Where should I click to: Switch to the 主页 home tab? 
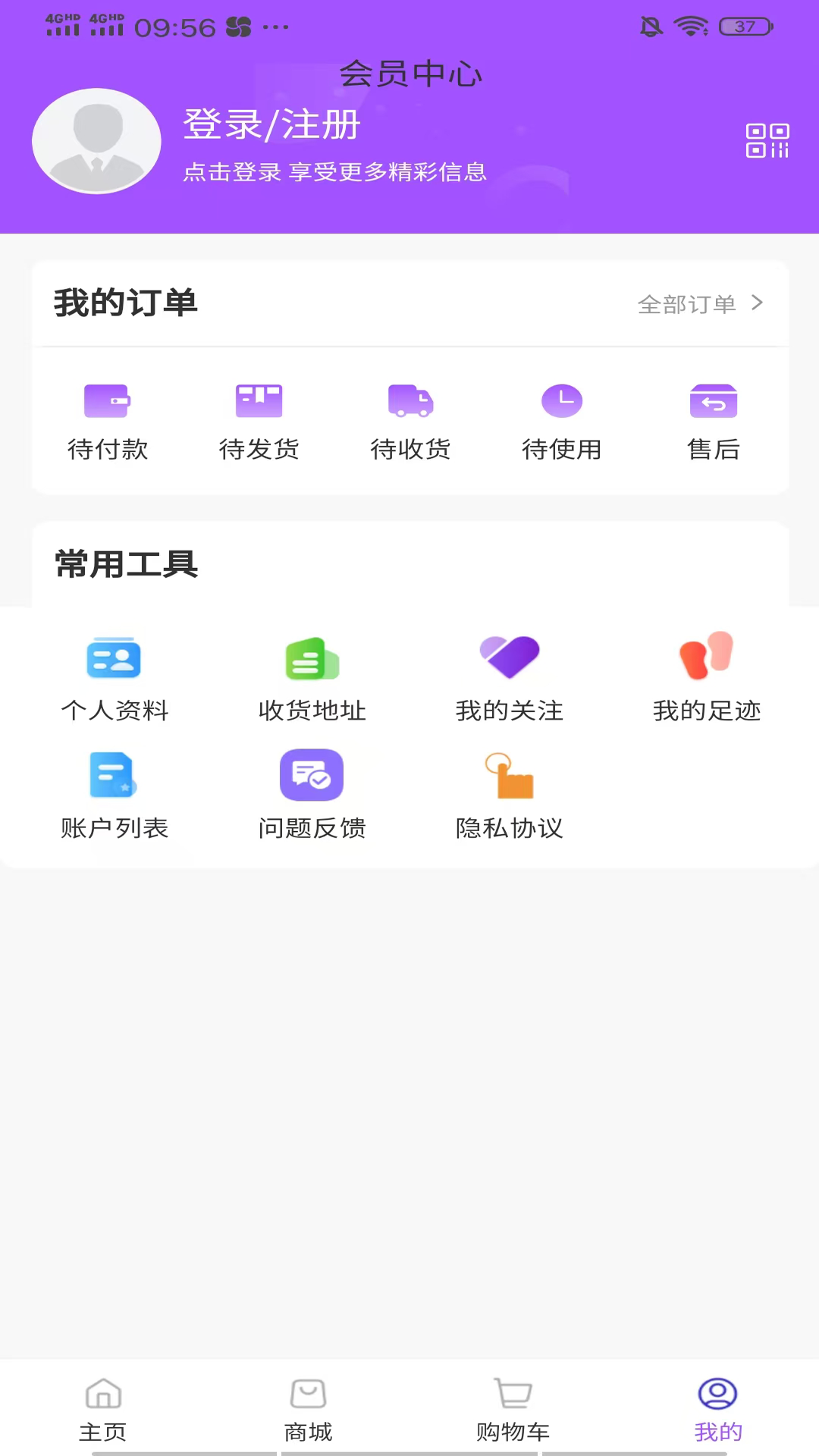[103, 1410]
